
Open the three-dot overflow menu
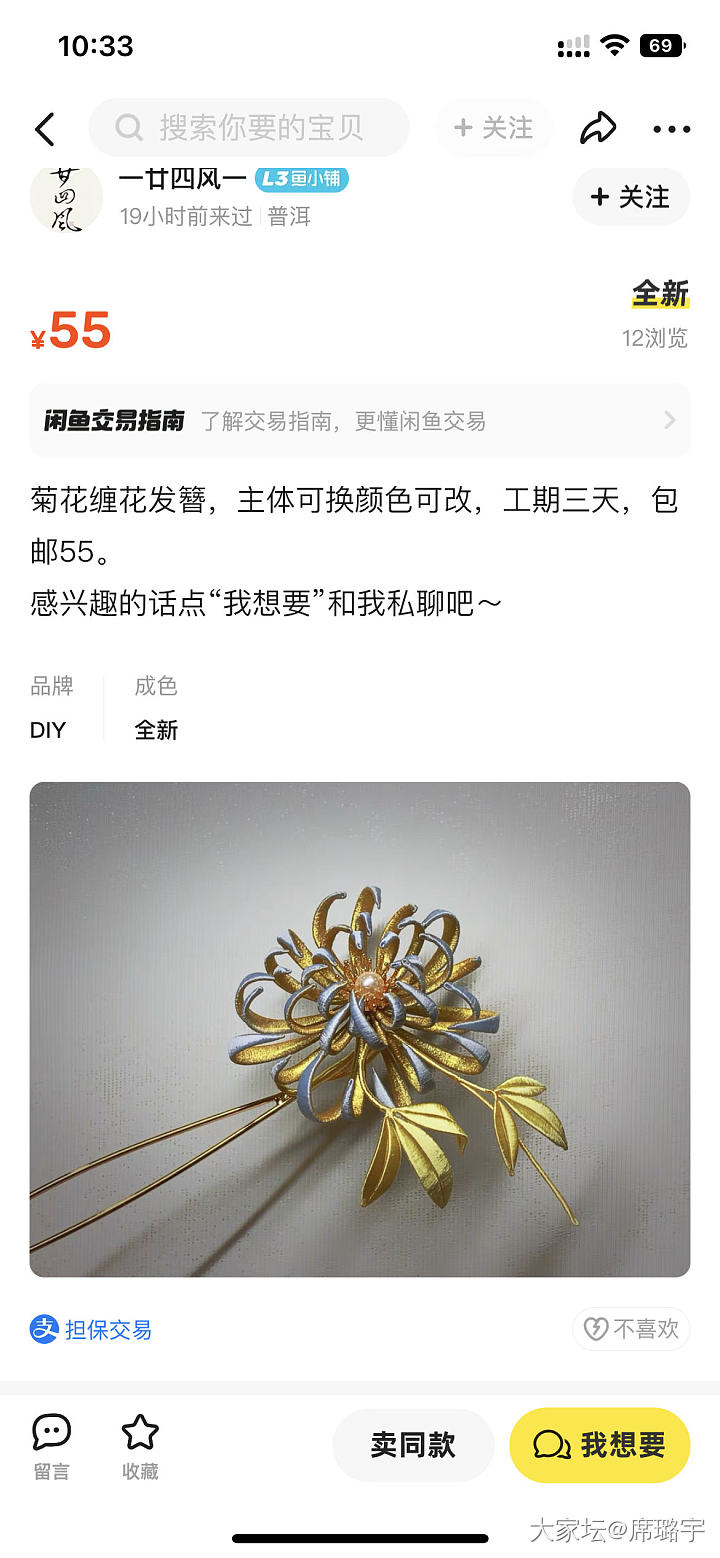(x=671, y=129)
